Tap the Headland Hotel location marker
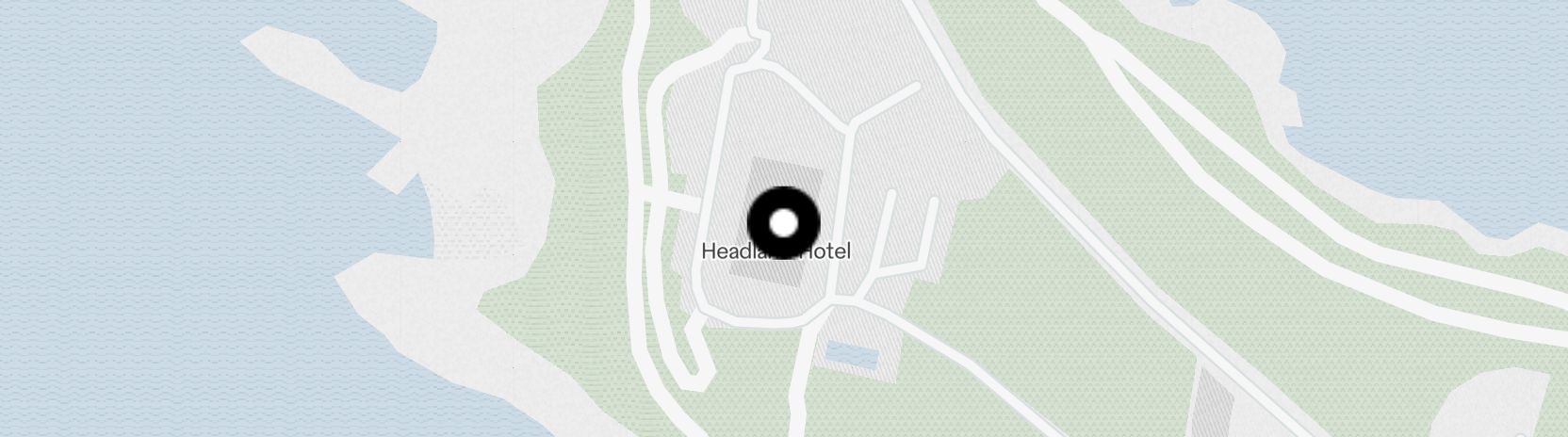 [783, 223]
